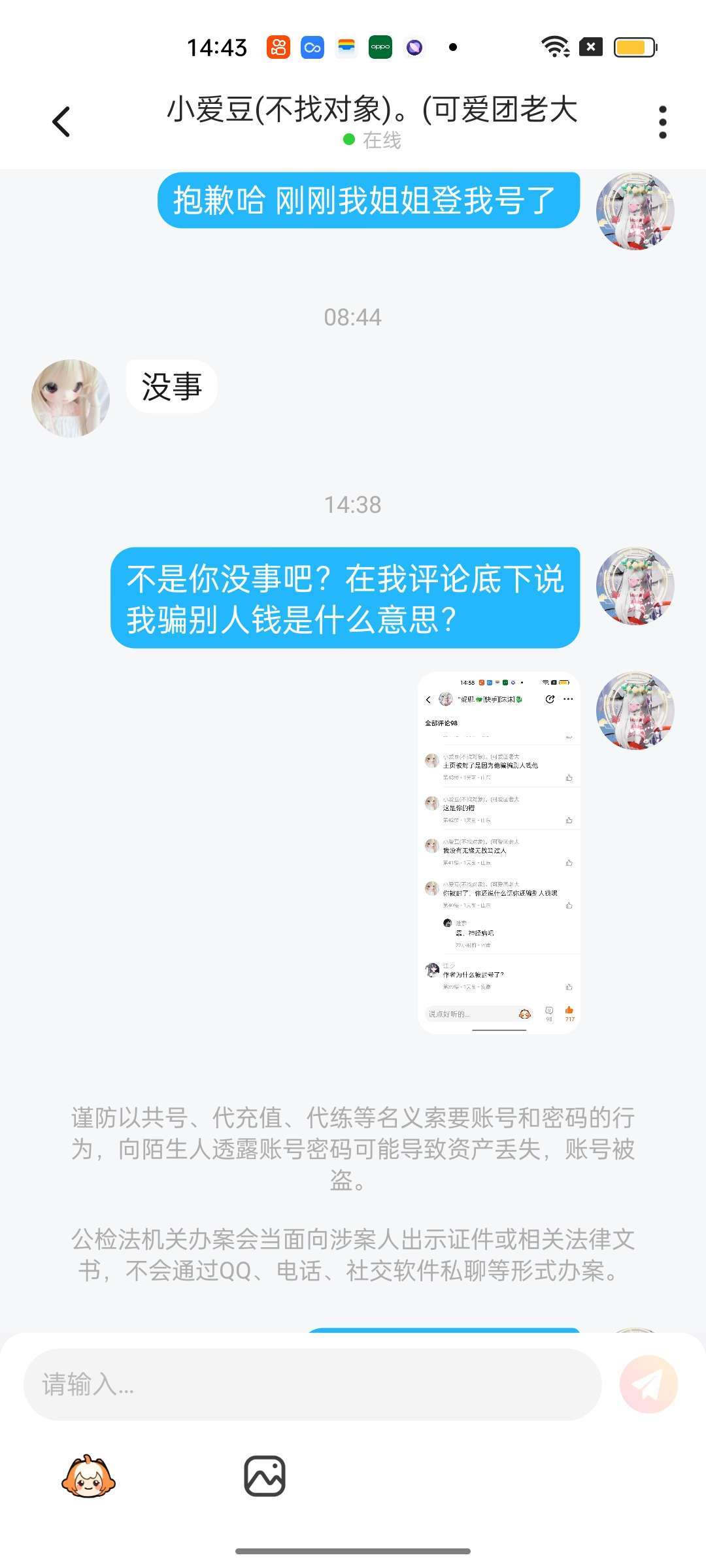
Task: Open the emoji sticker panel
Action: [88, 1477]
